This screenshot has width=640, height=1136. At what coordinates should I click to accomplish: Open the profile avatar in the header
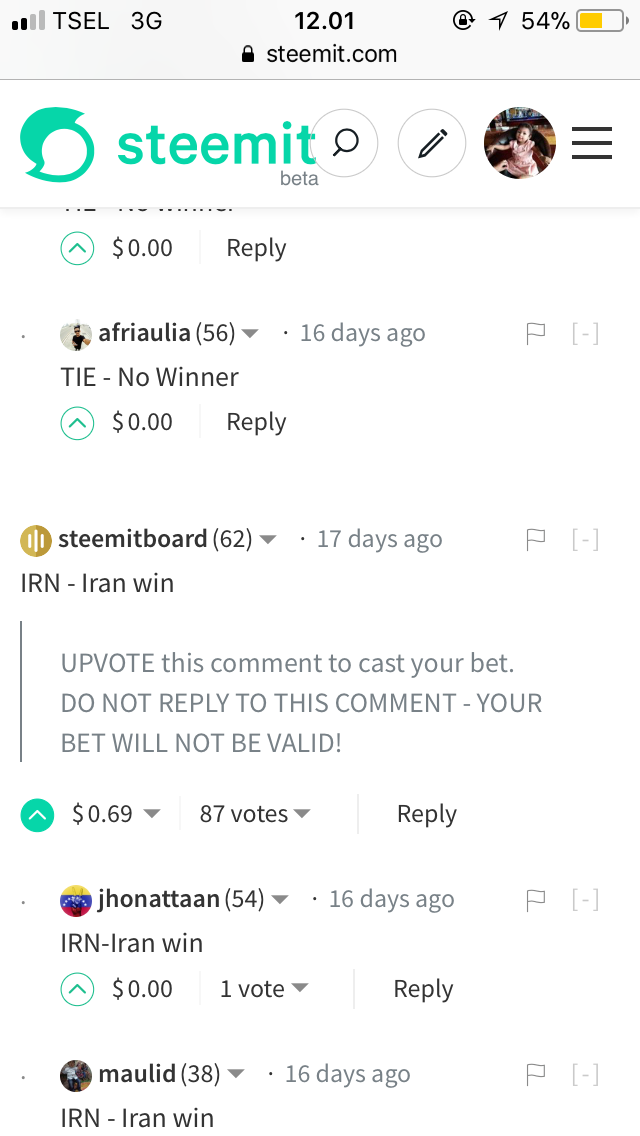pos(520,143)
